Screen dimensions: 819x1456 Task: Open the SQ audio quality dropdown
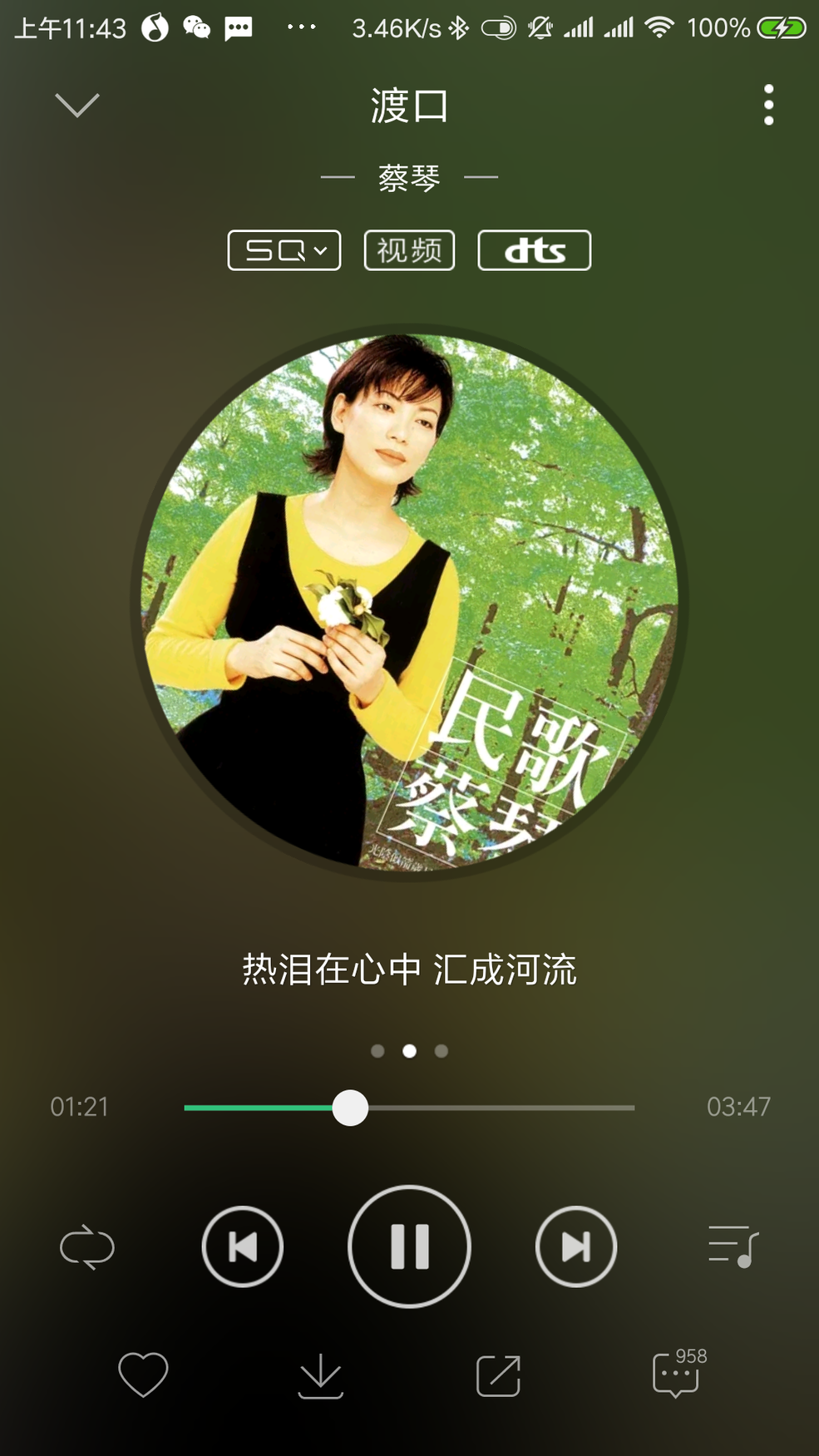pyautogui.click(x=284, y=250)
